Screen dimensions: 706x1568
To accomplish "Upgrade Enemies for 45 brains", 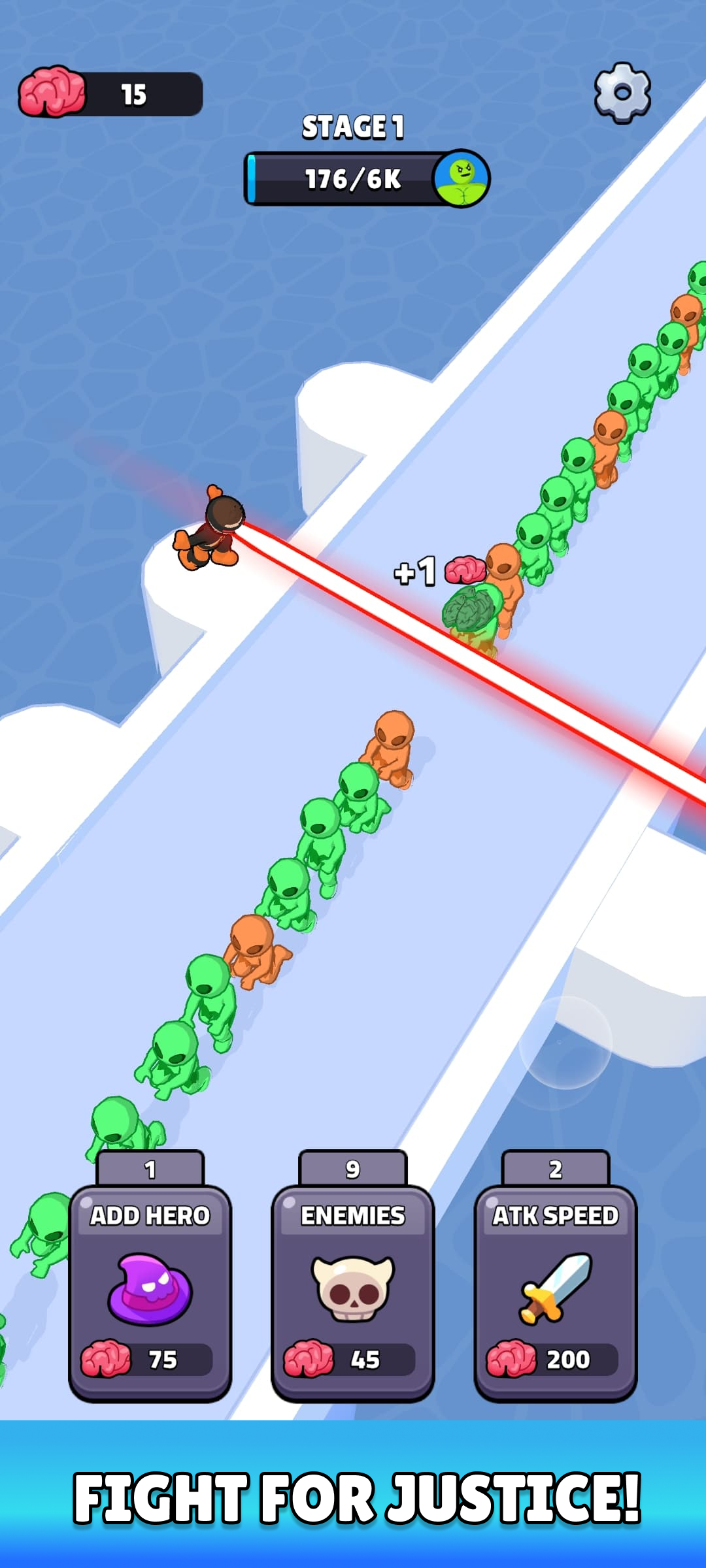I will click(x=353, y=1294).
